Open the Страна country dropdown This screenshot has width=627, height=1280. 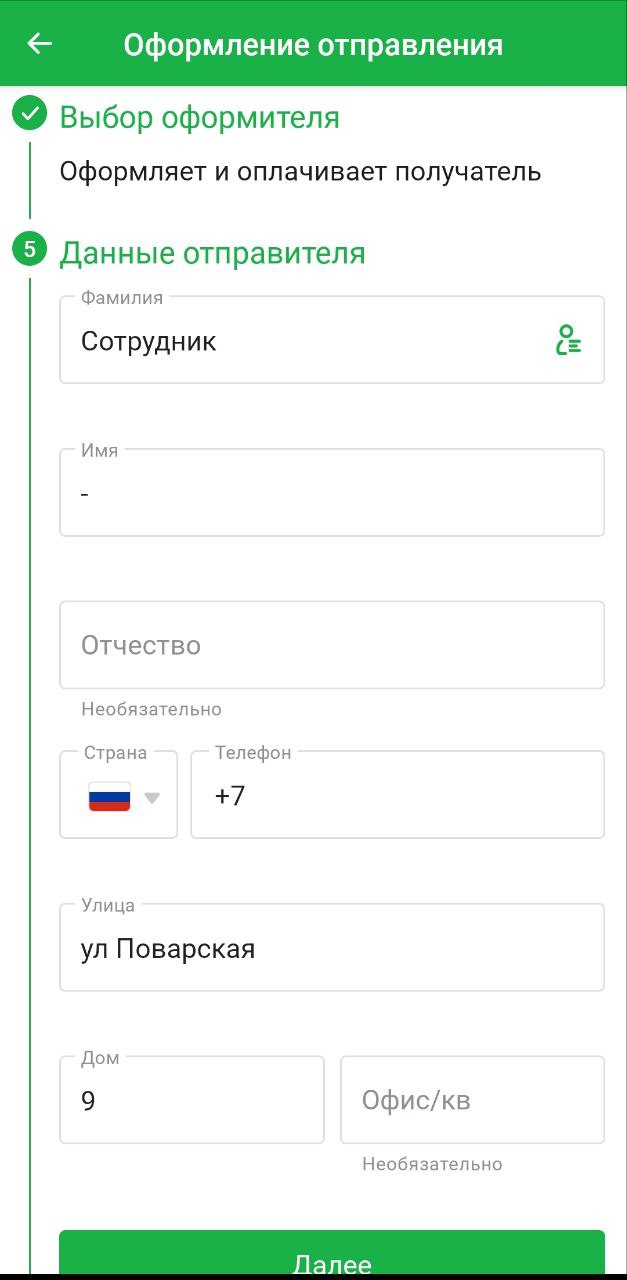click(x=119, y=796)
